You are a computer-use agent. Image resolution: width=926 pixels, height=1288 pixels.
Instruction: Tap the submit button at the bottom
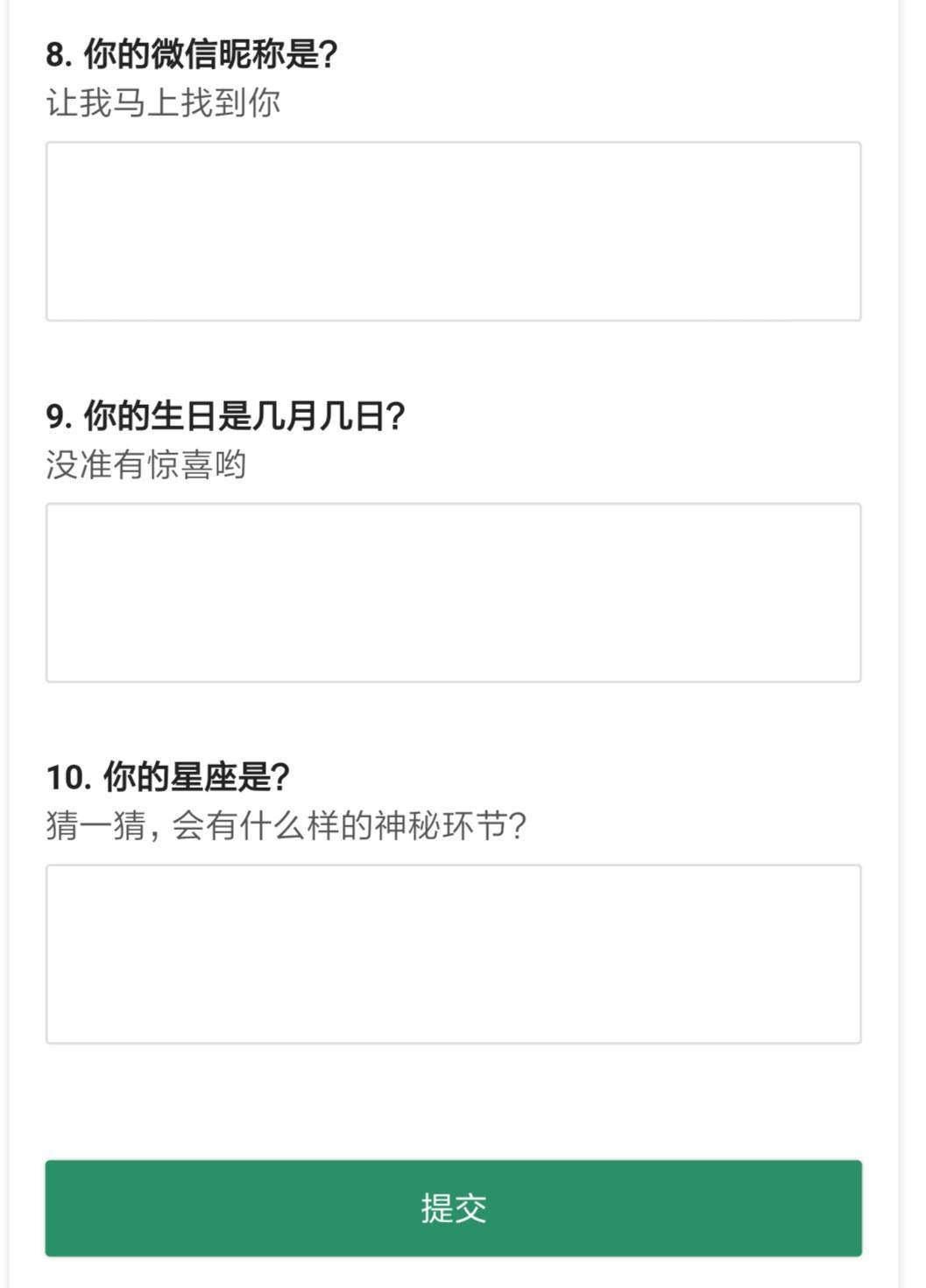(454, 1207)
